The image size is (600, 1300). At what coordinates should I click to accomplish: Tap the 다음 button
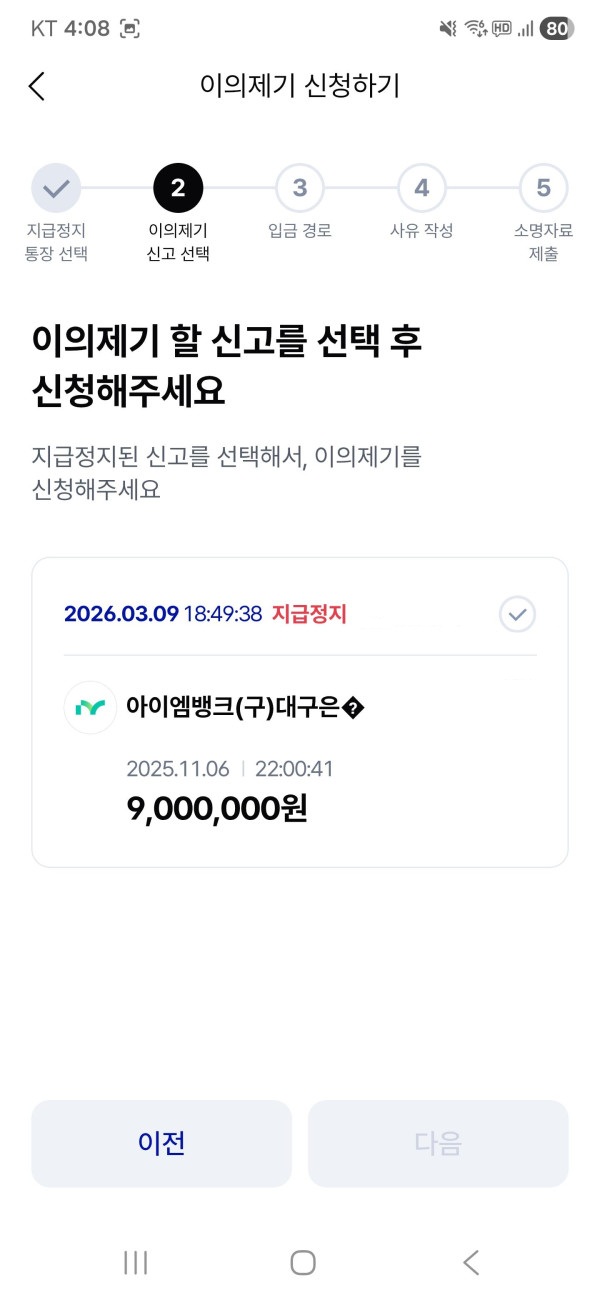click(x=438, y=1143)
